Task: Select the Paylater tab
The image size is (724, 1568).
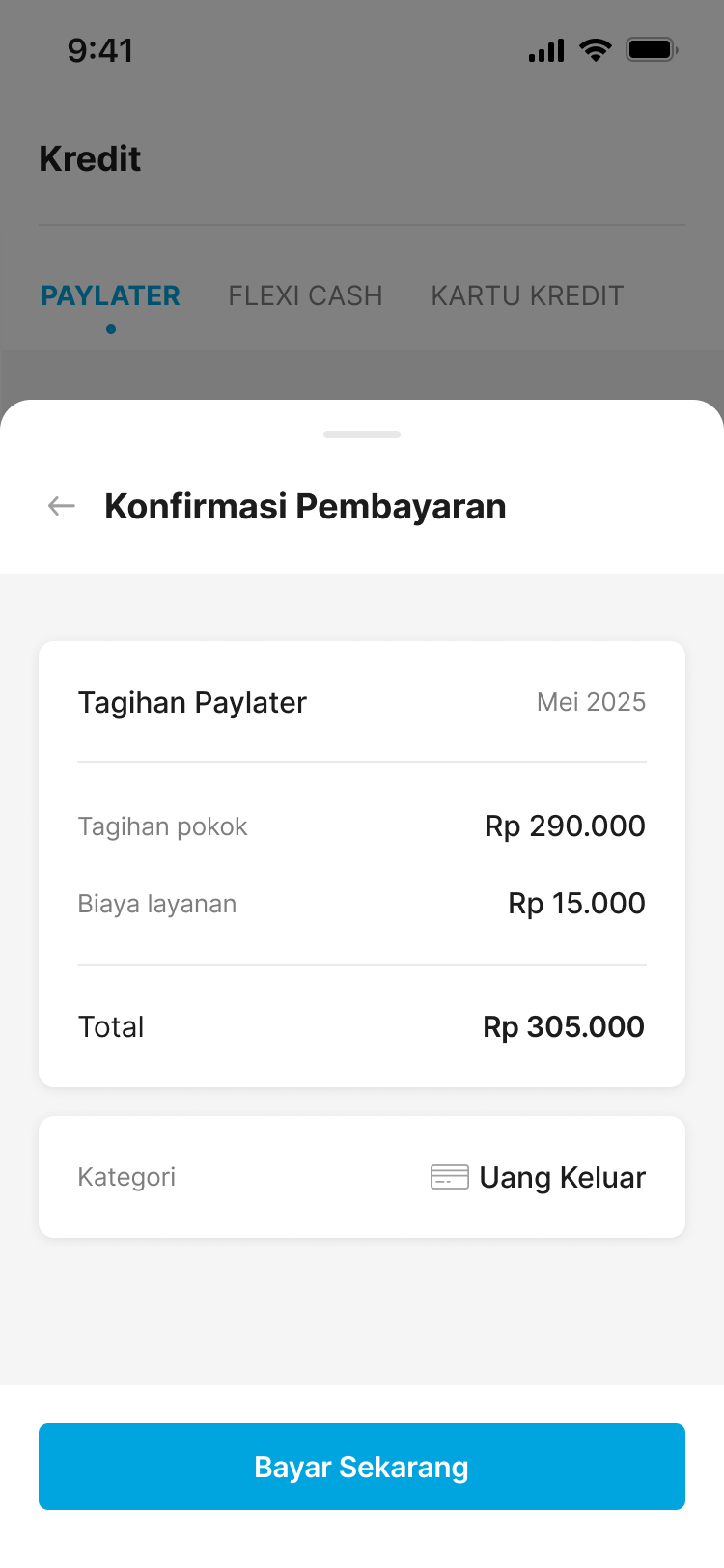Action: click(110, 295)
